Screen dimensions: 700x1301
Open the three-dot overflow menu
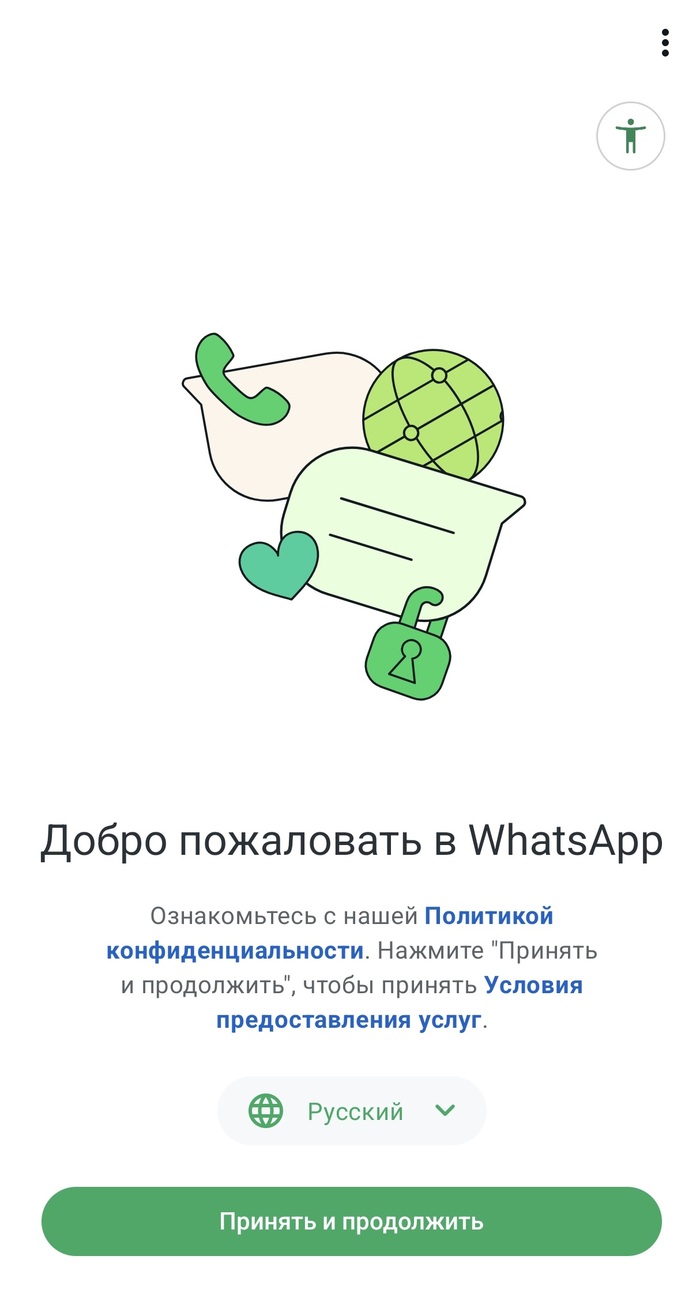[x=665, y=43]
